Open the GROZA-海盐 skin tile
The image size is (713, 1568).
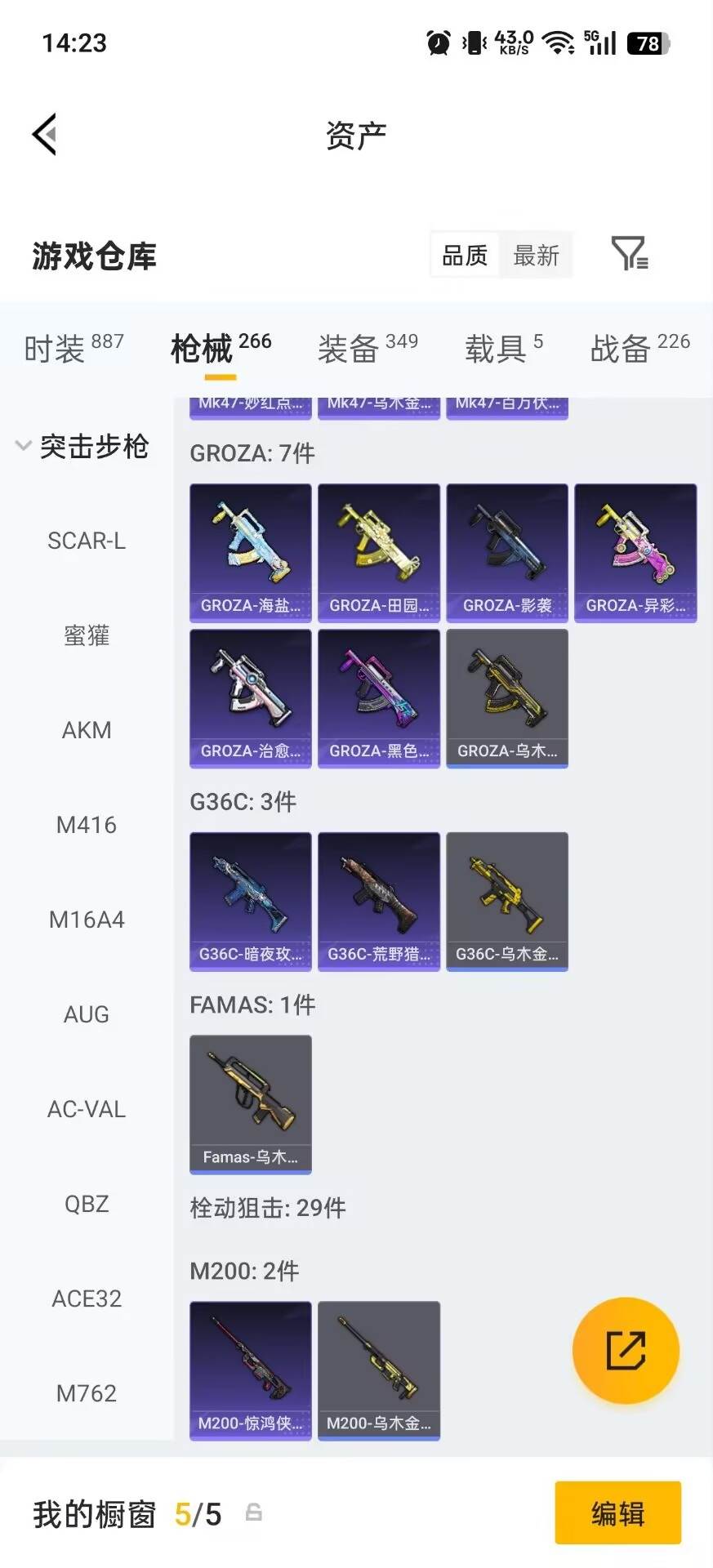(251, 553)
